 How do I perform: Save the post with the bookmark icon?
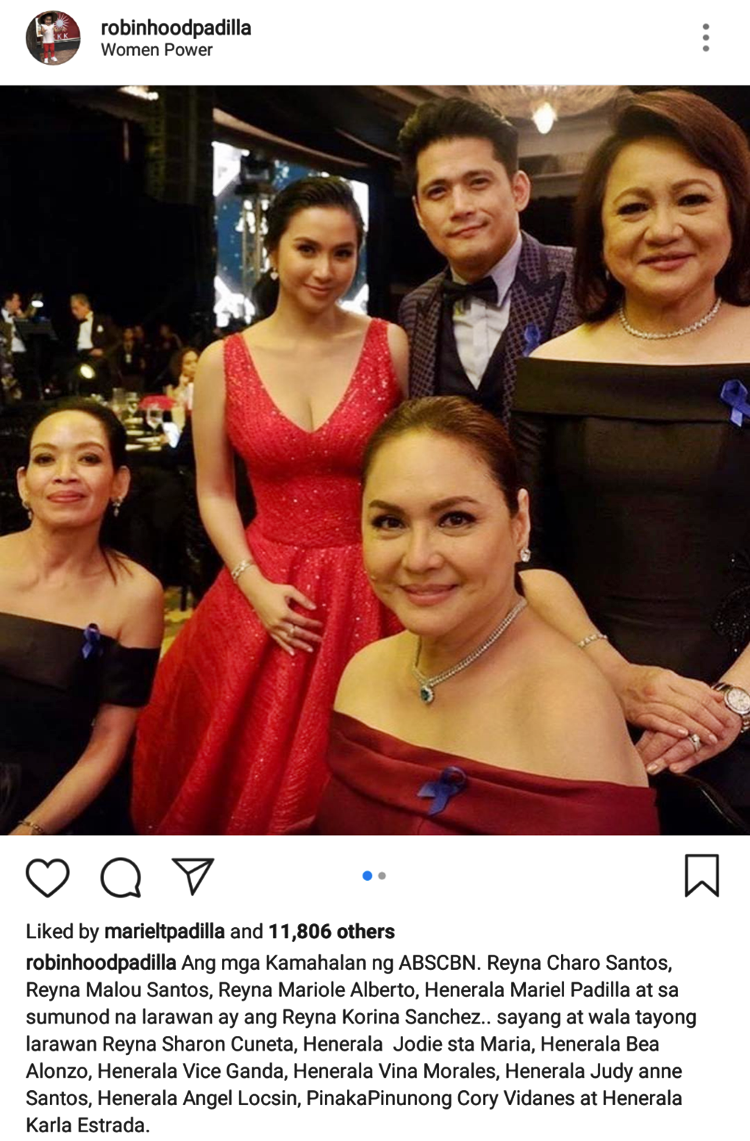point(701,875)
